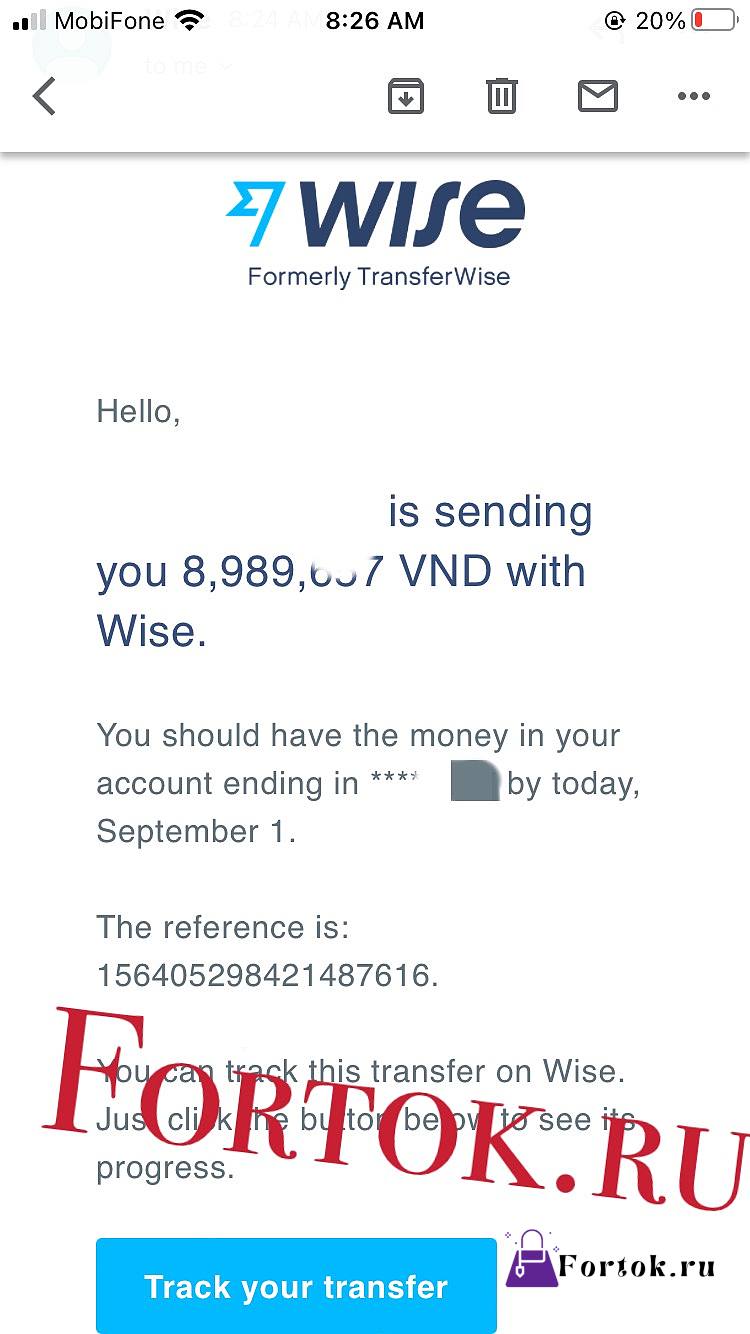Open the three-dot overflow menu
This screenshot has height=1334, width=750.
coord(693,96)
